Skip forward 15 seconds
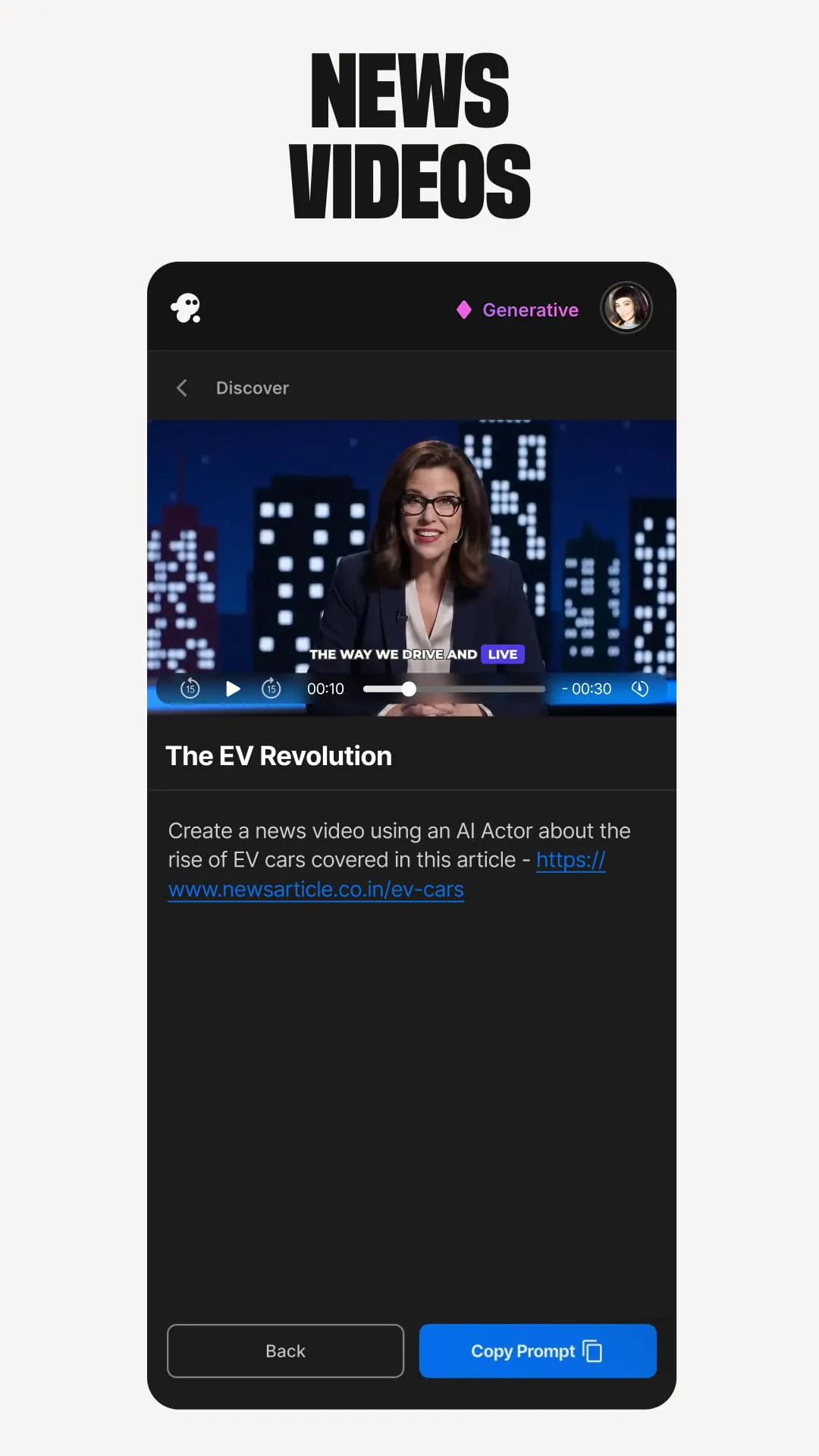The image size is (819, 1456). (271, 689)
